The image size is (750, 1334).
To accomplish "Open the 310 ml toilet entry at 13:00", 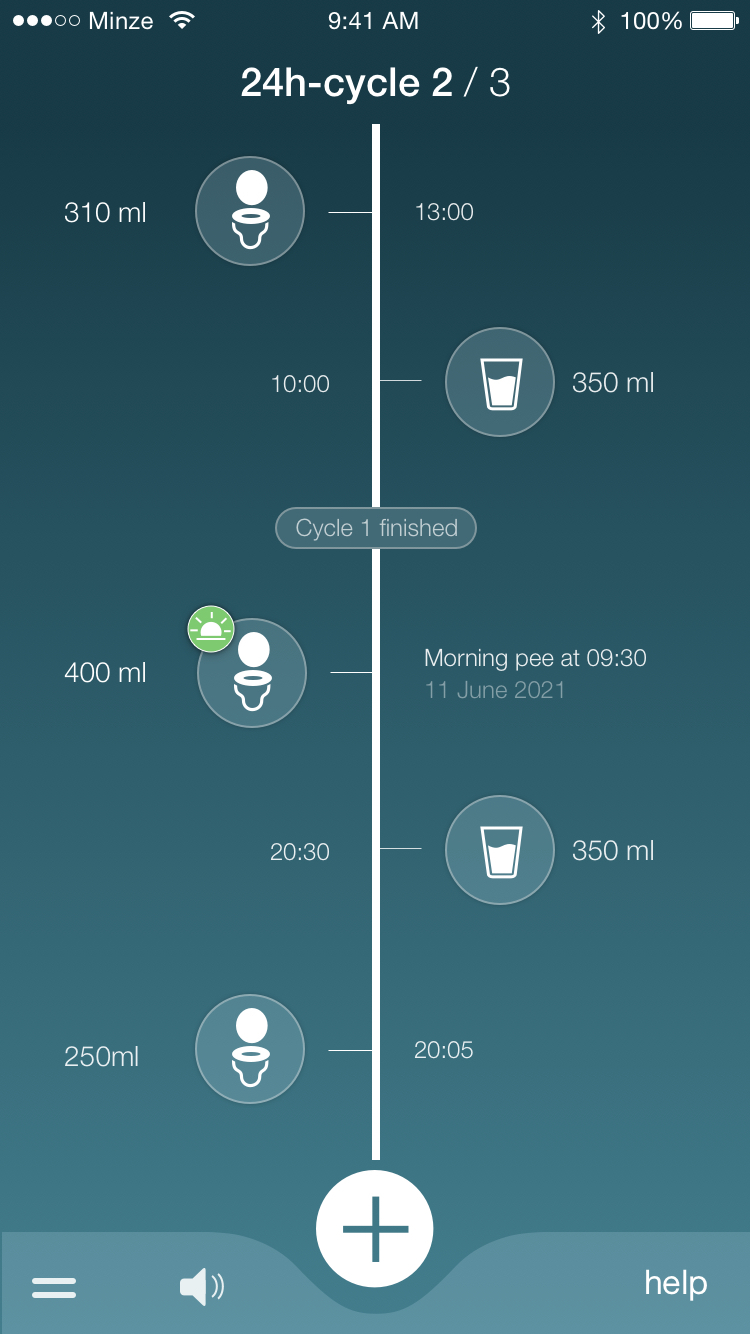I will pyautogui.click(x=249, y=212).
